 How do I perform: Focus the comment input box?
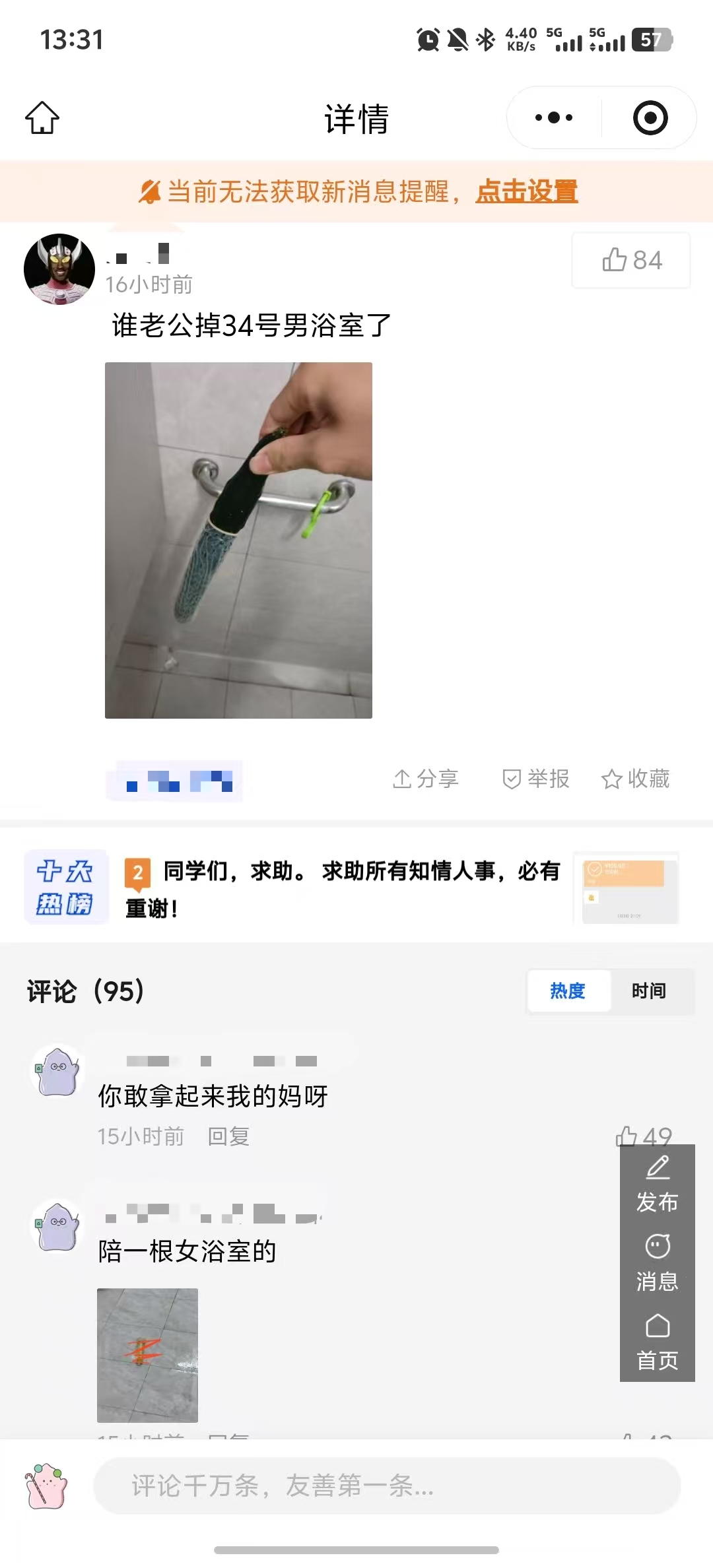coord(387,1486)
